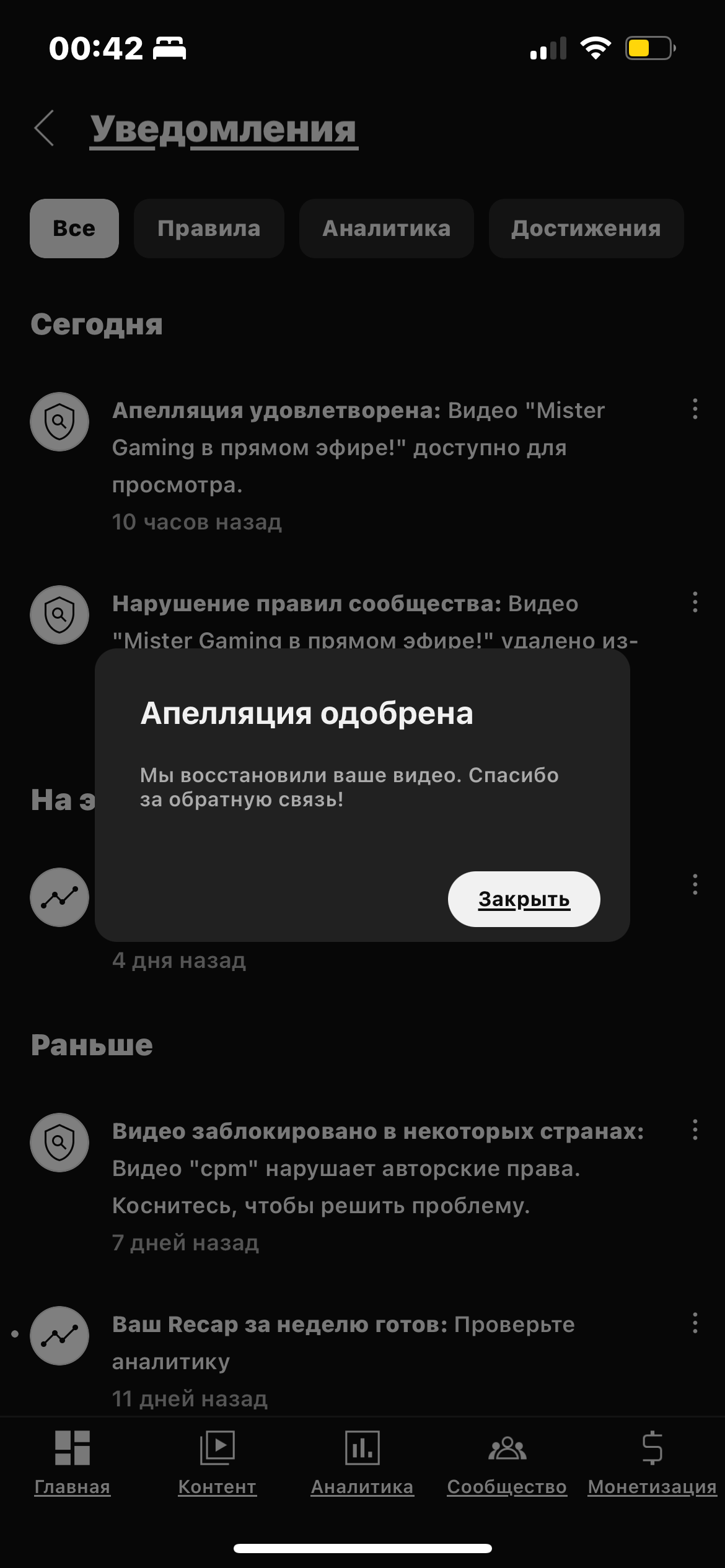The width and height of the screenshot is (725, 1568).
Task: Go back from the Уведомления screen
Action: (x=44, y=128)
